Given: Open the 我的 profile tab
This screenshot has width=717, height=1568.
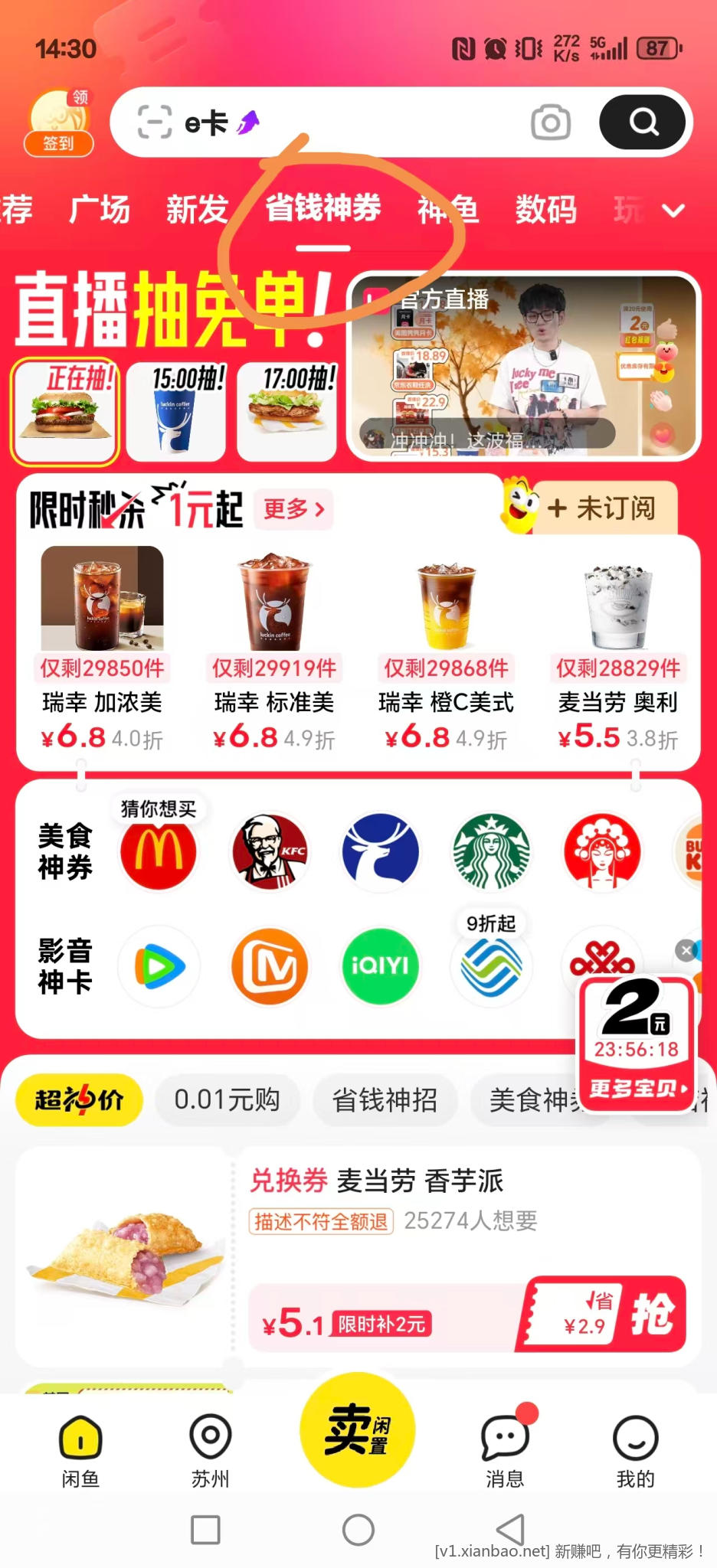Looking at the screenshot, I should (x=635, y=1447).
